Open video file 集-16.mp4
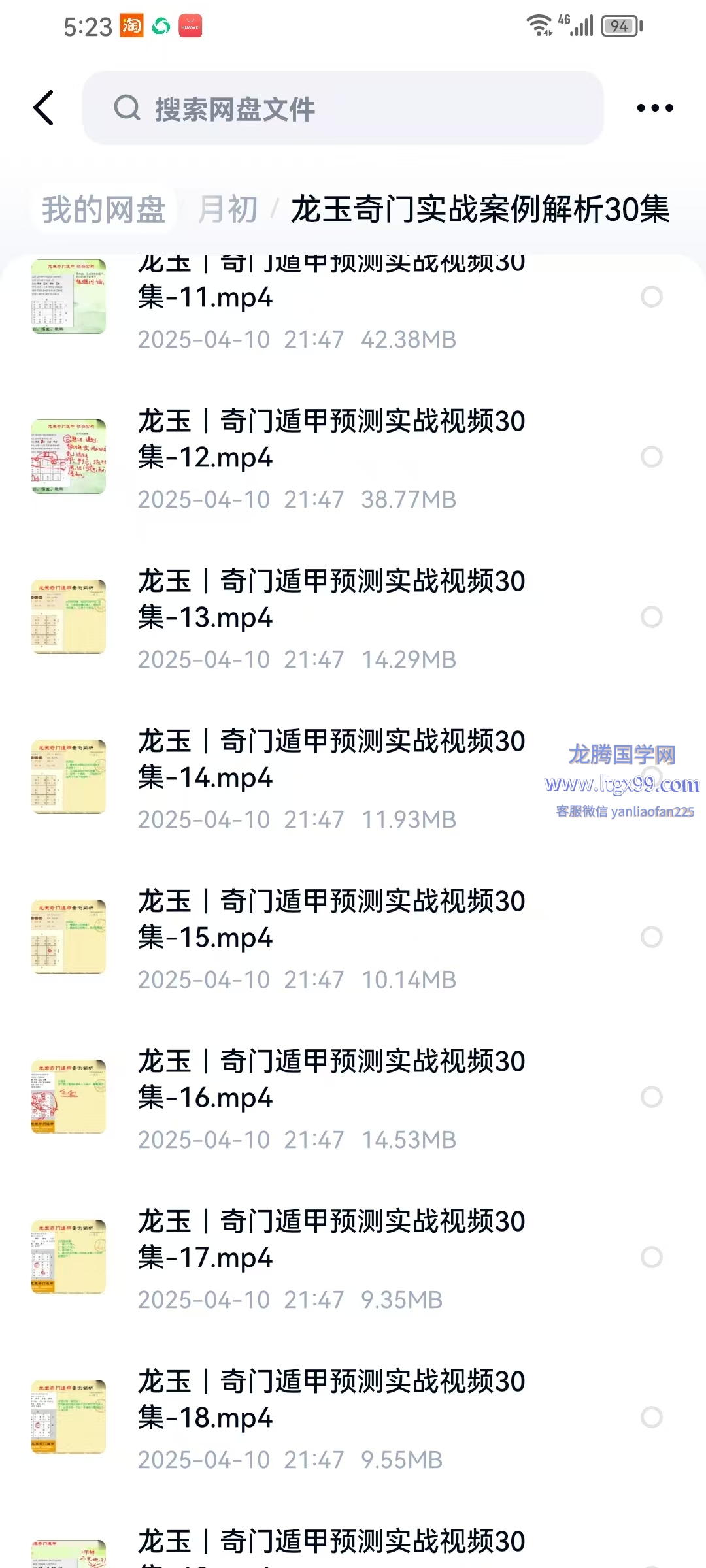The width and height of the screenshot is (706, 1568). click(330, 1097)
